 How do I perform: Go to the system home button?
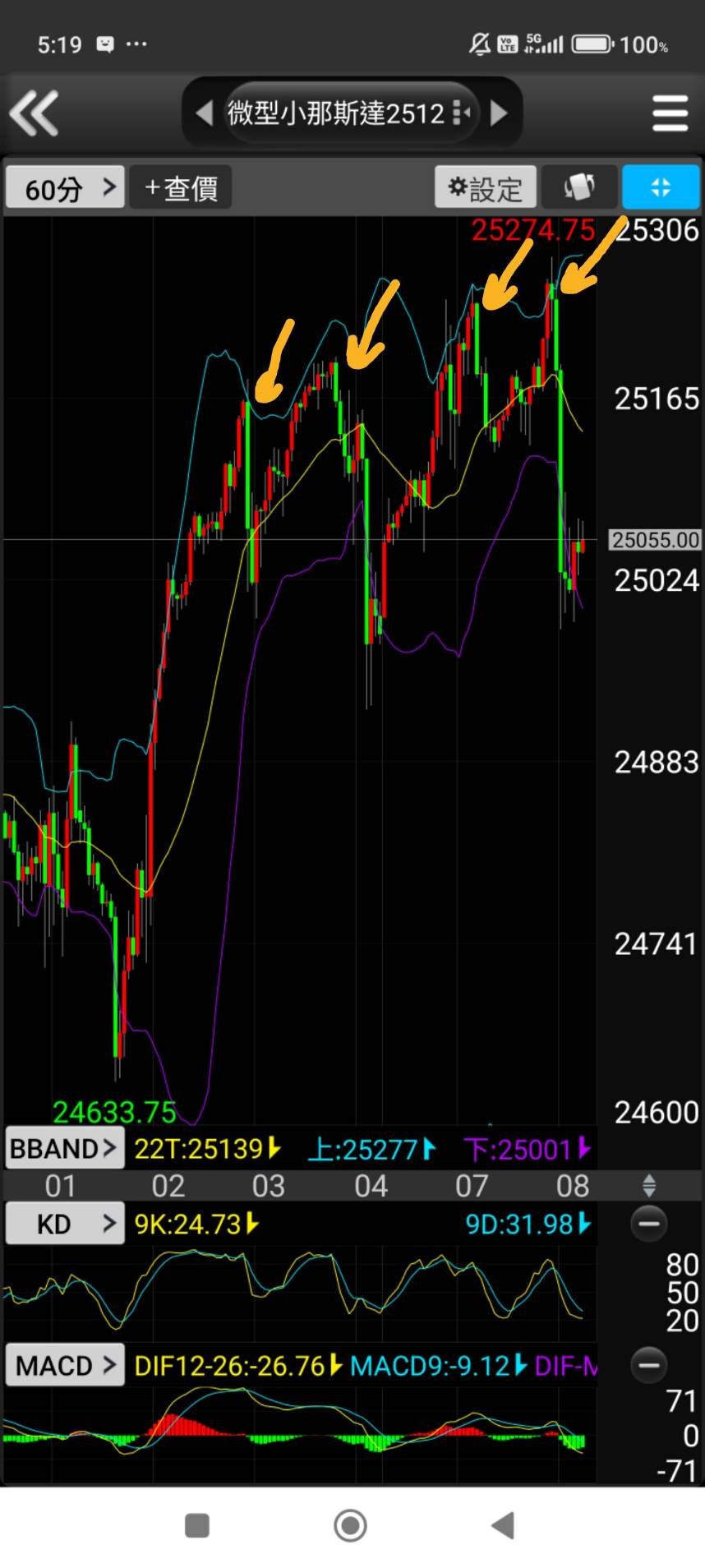click(351, 1526)
